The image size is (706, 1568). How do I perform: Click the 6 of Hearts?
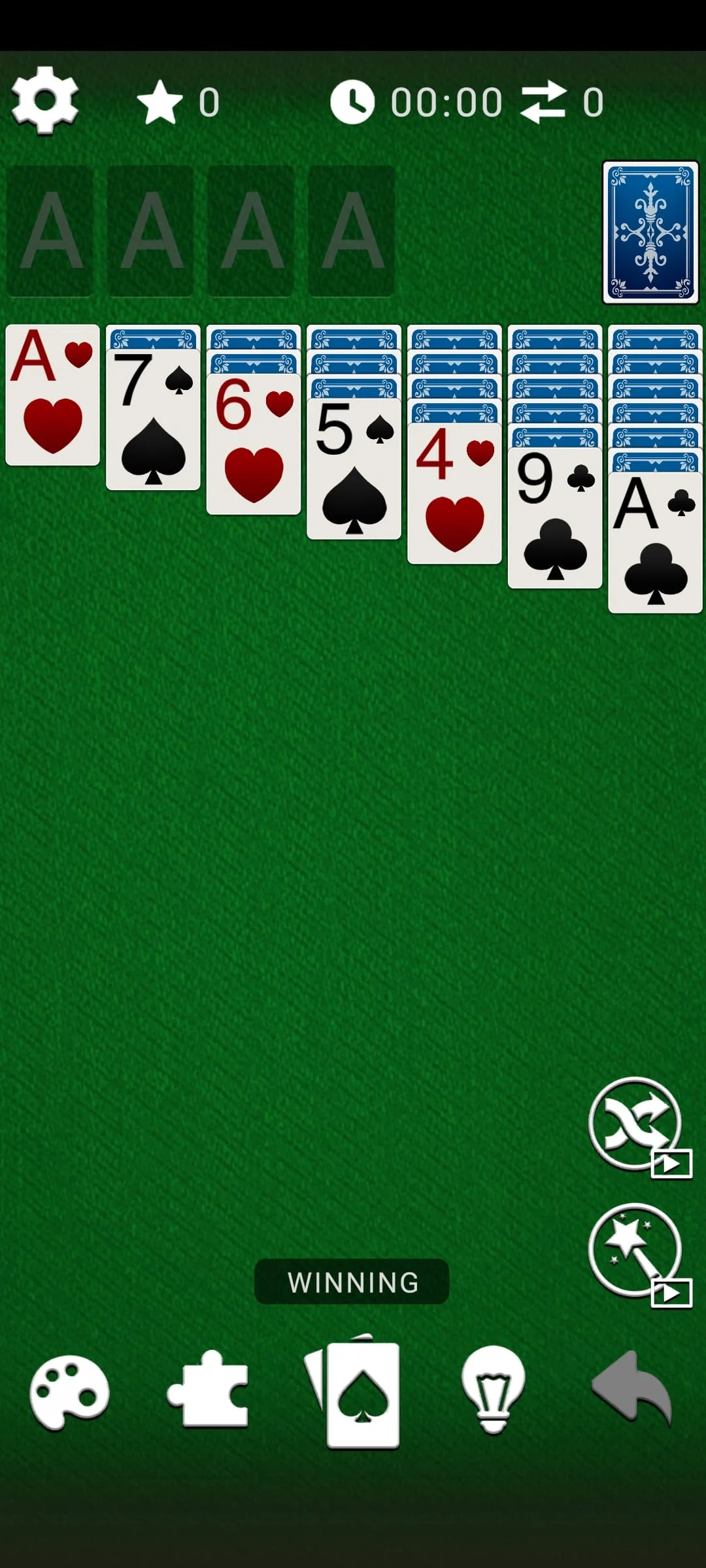click(x=254, y=451)
